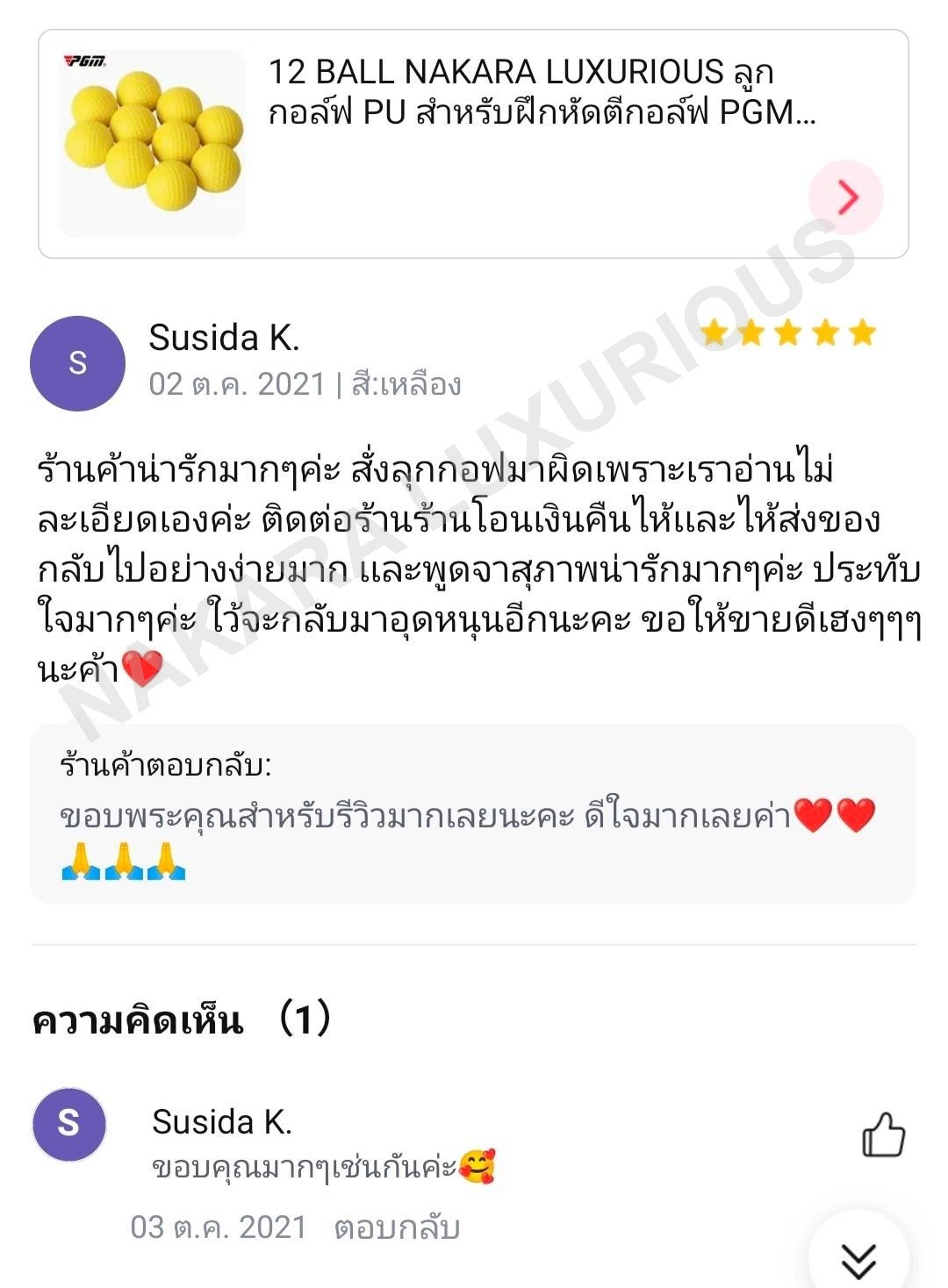Open the product page via red chevron arrow
948x1288 pixels.
[x=845, y=197]
